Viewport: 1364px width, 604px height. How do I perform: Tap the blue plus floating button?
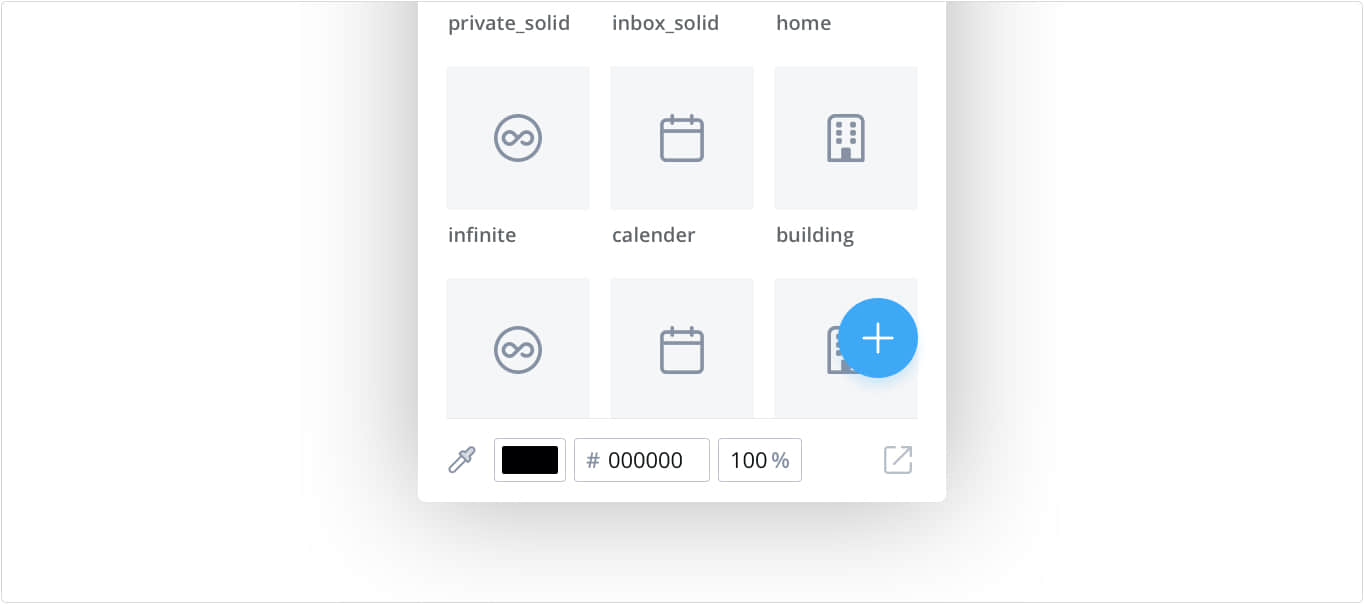coord(878,338)
